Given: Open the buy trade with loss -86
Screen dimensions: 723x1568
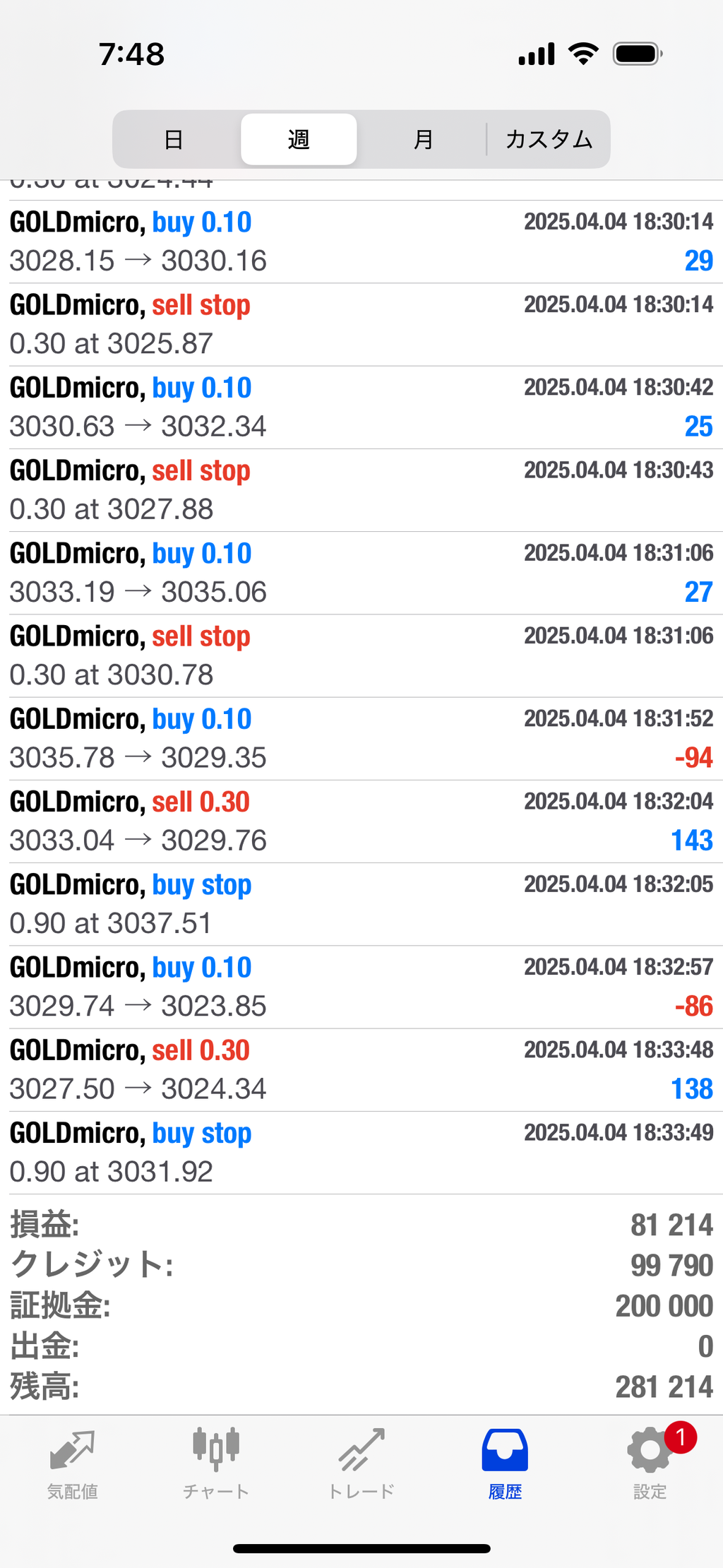Looking at the screenshot, I should [x=361, y=987].
